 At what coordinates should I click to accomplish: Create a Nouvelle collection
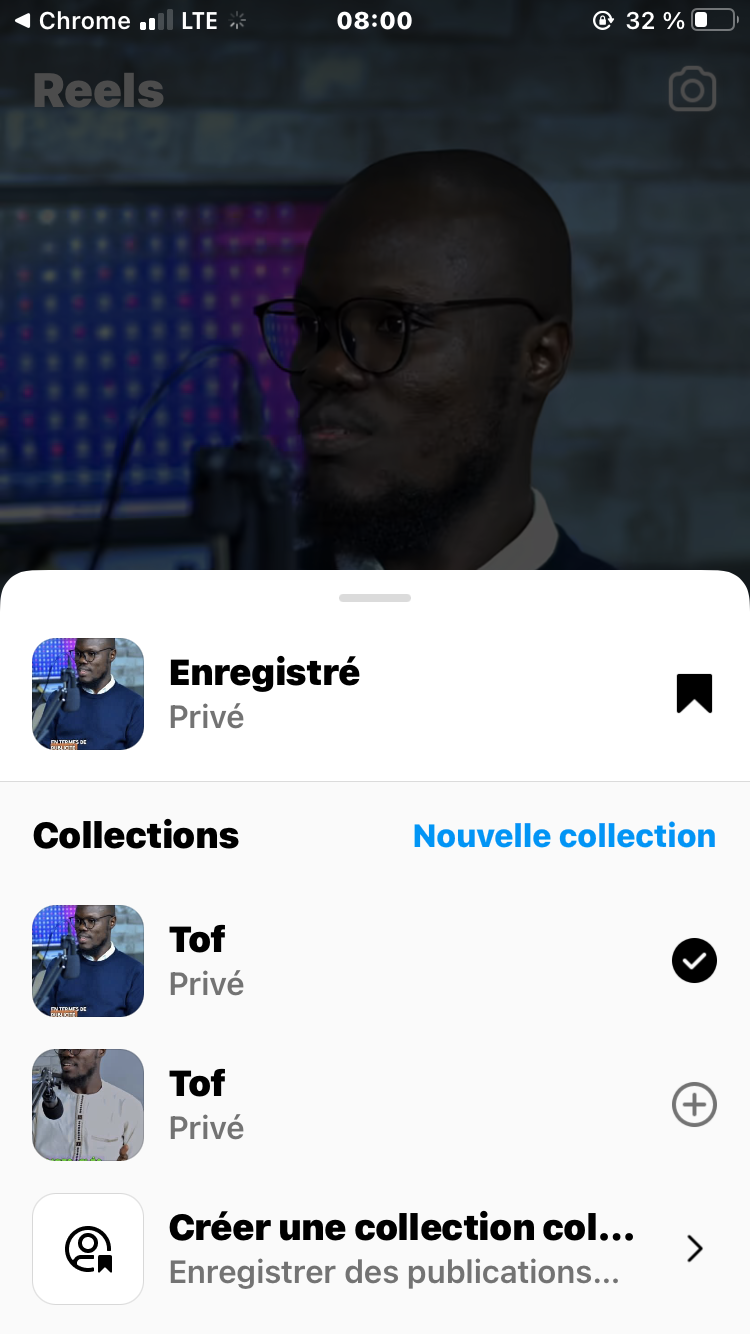point(564,836)
